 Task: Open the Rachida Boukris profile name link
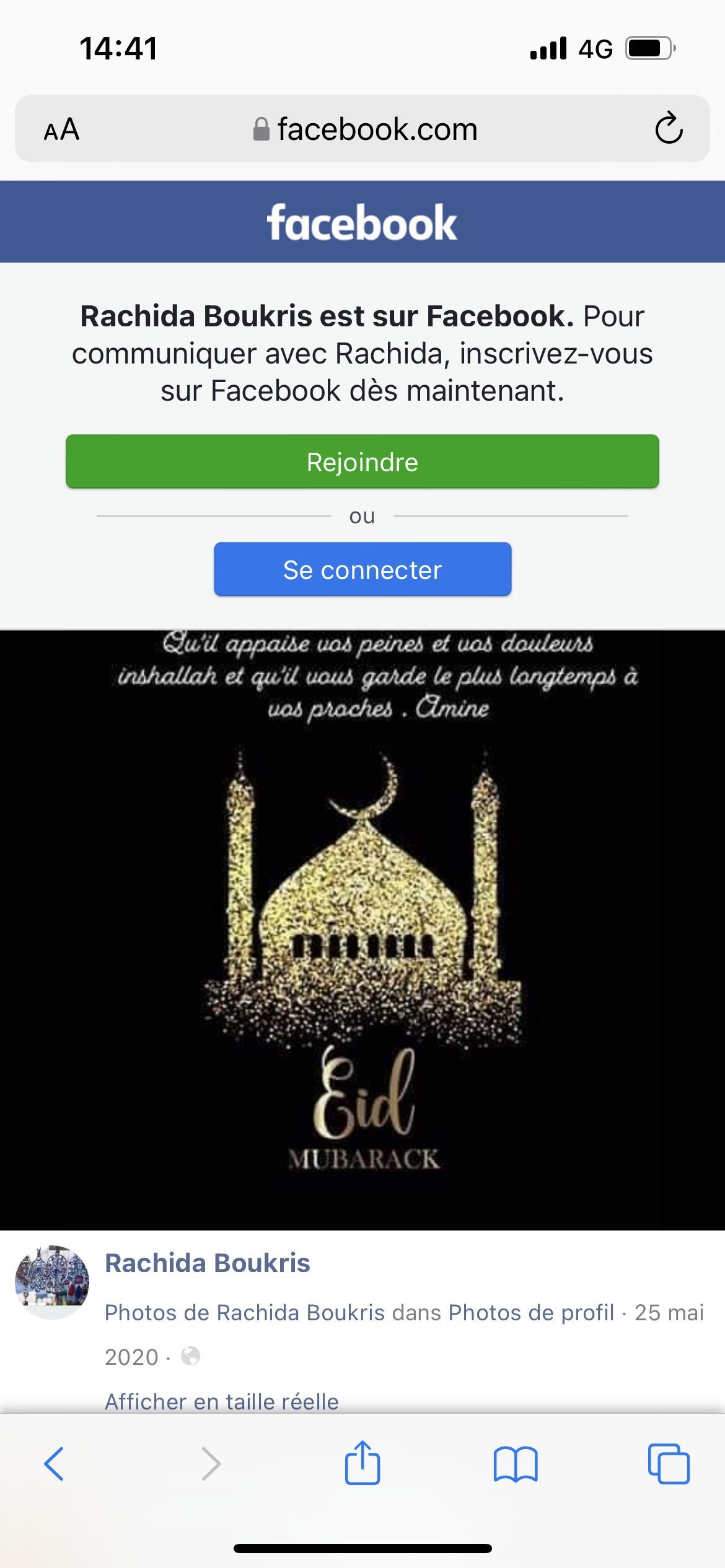point(208,1263)
